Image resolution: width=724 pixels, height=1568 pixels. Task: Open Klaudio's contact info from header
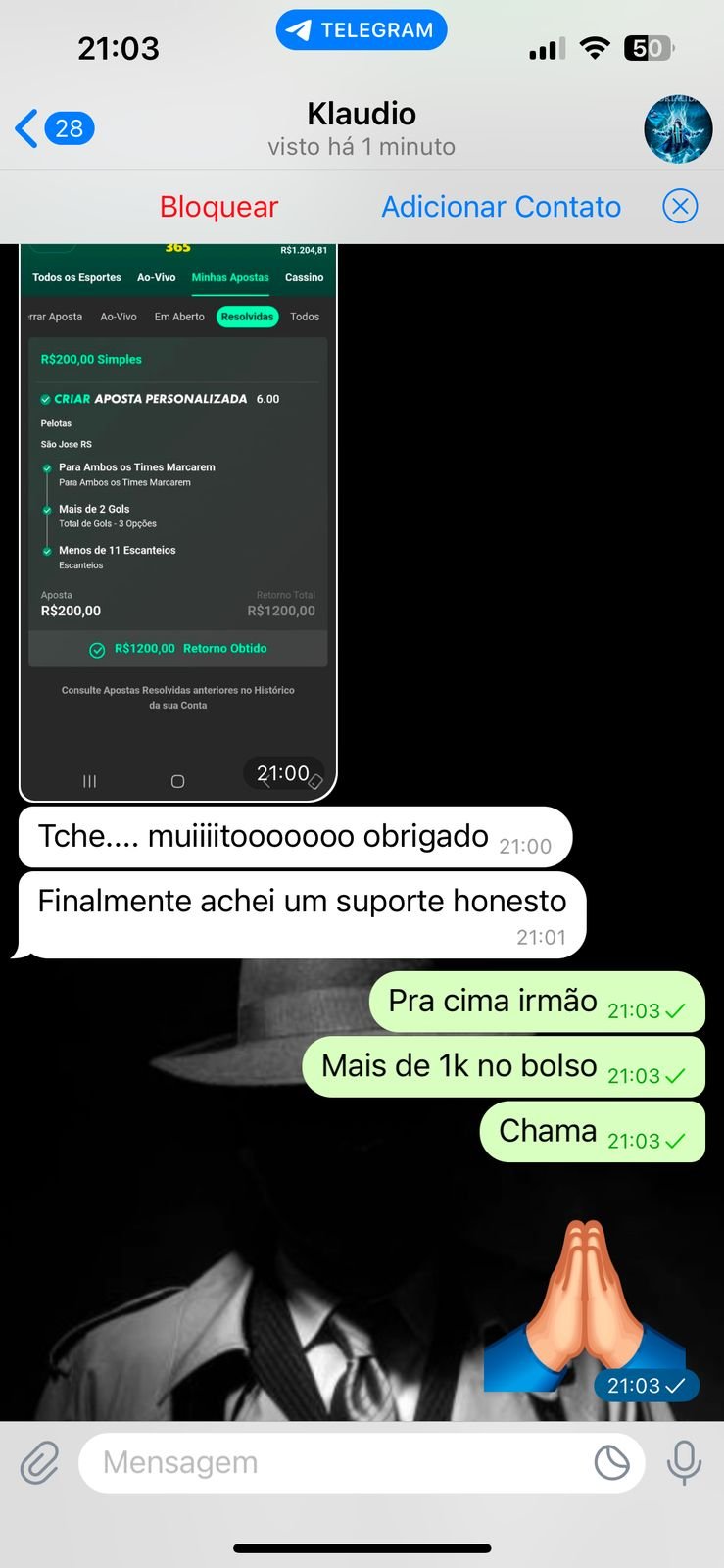[362, 128]
